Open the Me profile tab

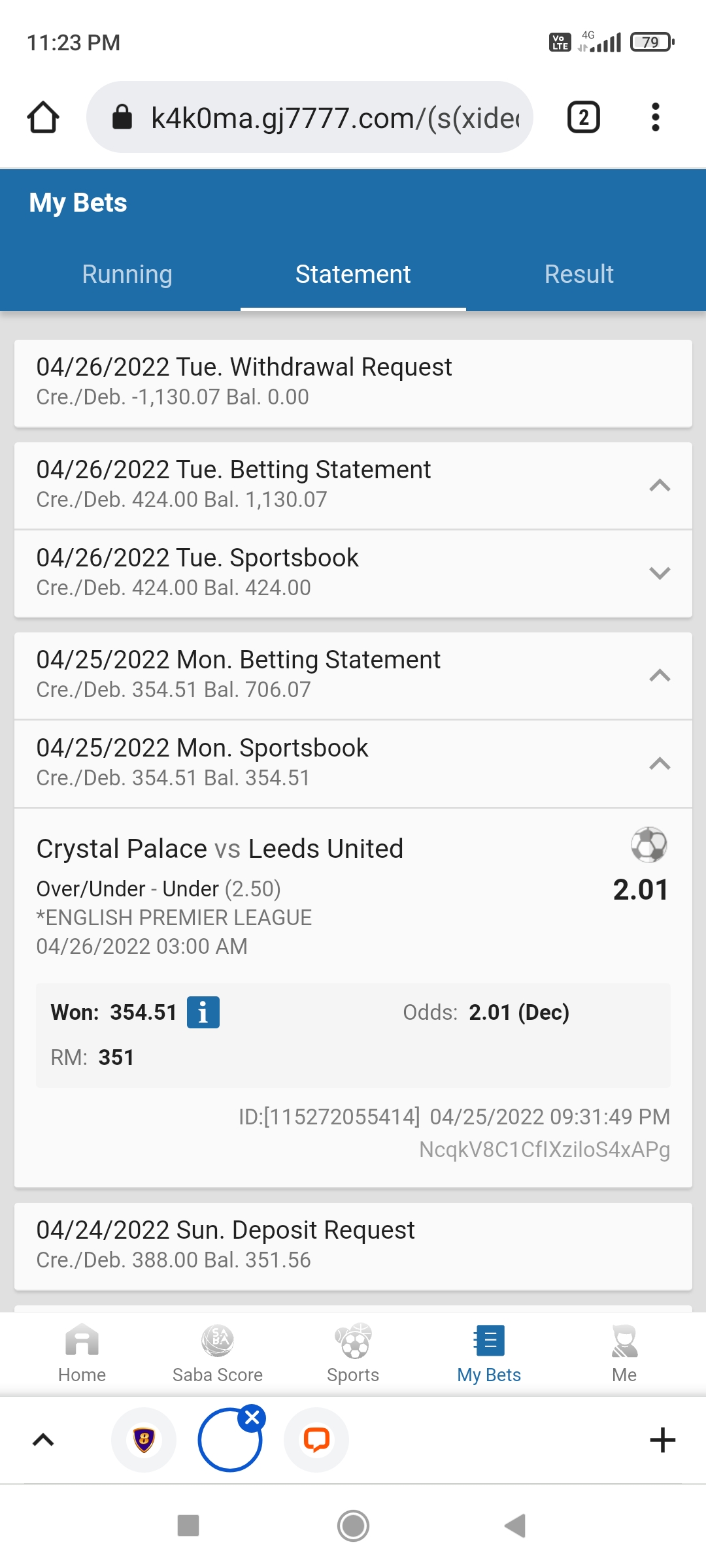(x=624, y=1352)
